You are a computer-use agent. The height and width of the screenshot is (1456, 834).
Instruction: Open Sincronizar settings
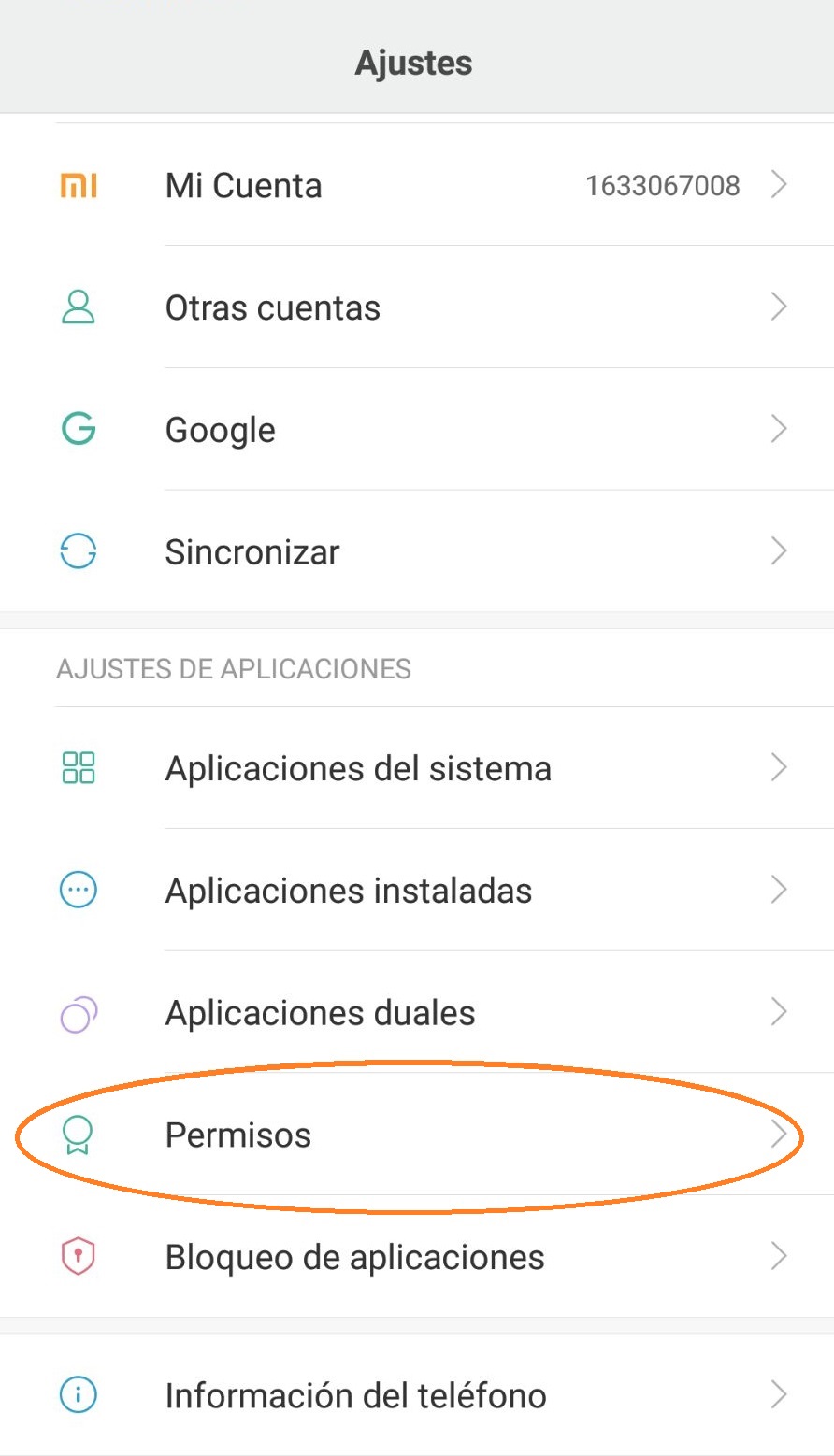pos(417,551)
